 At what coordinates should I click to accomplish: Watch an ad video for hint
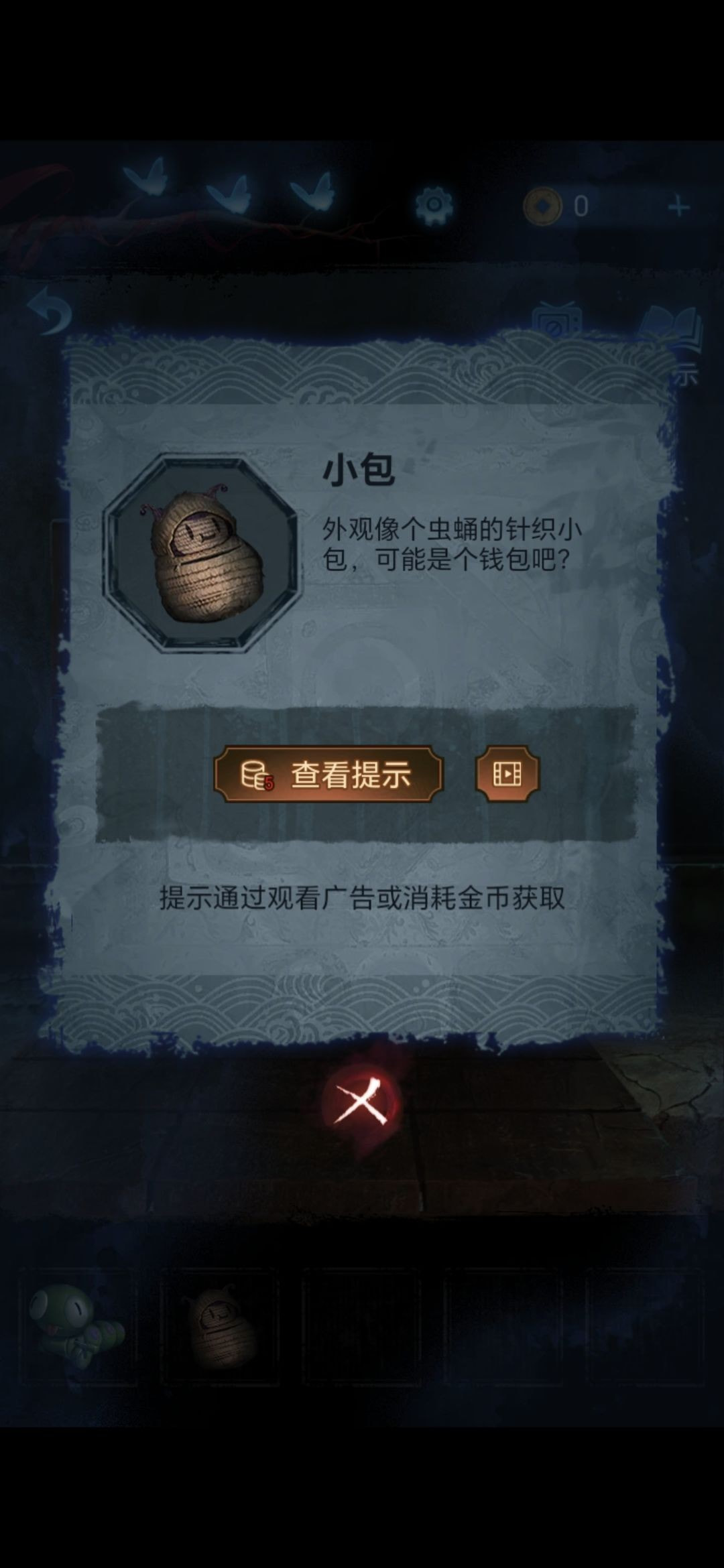pos(507,774)
